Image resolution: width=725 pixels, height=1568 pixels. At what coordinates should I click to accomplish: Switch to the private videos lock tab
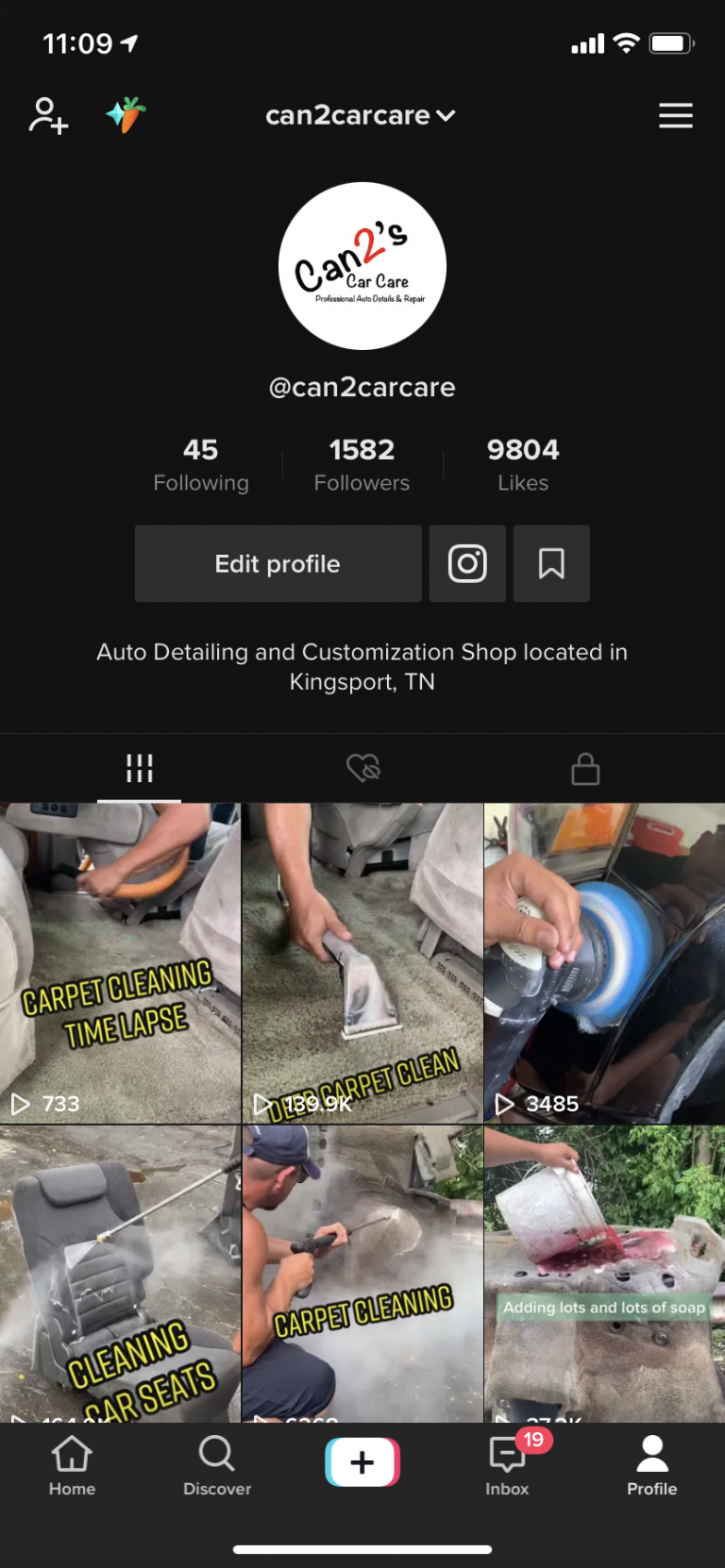[585, 768]
